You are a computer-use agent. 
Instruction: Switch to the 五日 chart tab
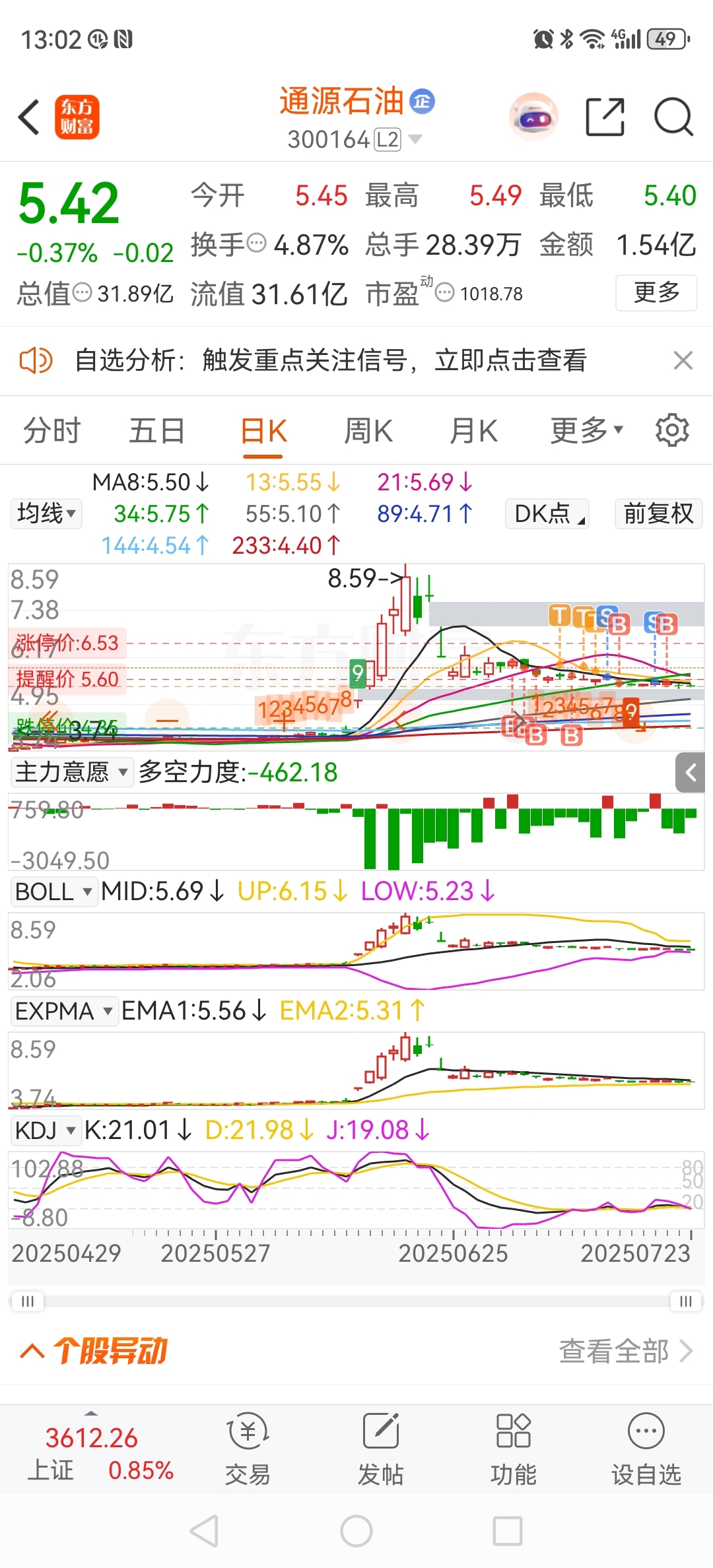coord(156,431)
